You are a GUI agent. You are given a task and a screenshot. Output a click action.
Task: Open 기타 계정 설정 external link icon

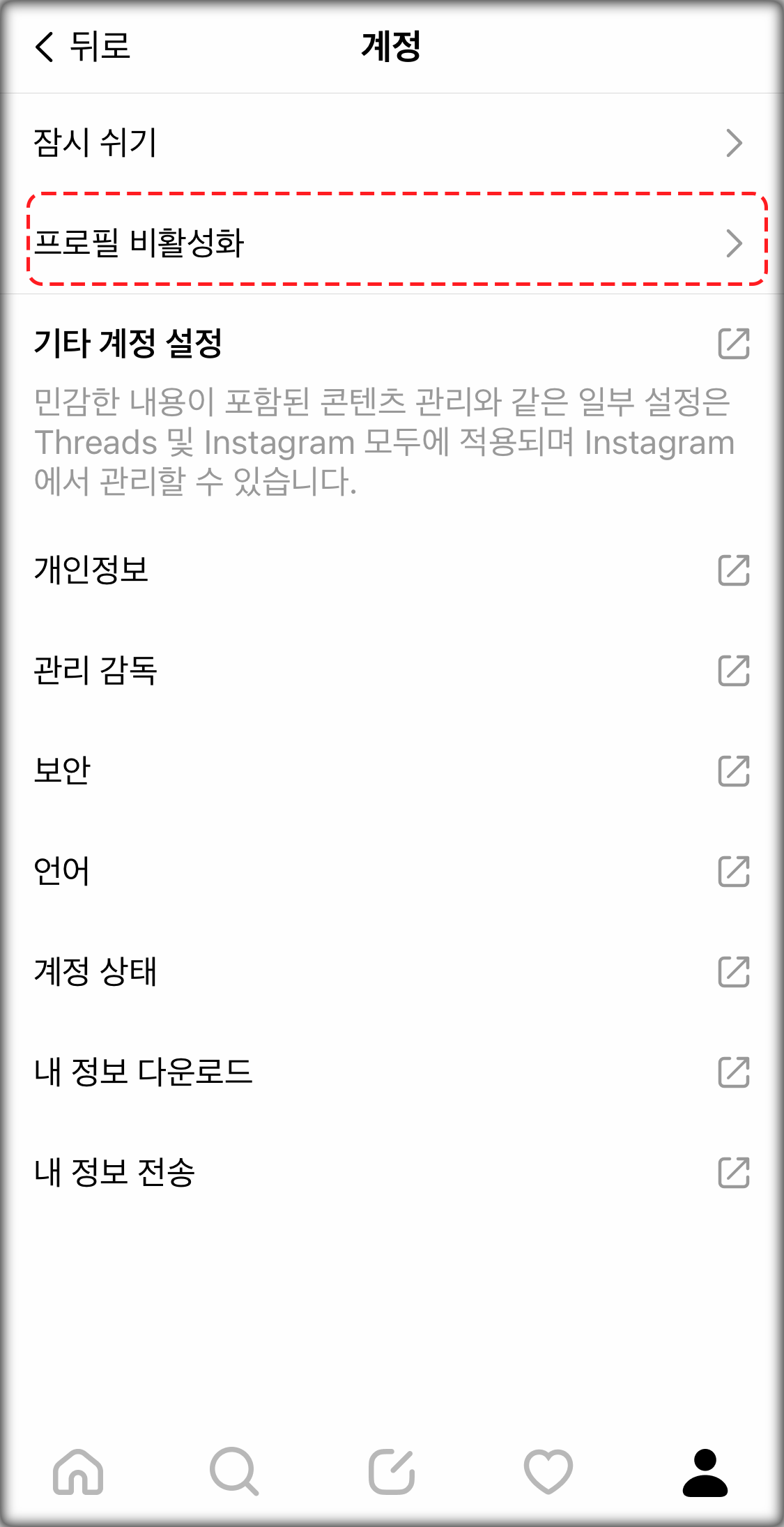click(734, 344)
